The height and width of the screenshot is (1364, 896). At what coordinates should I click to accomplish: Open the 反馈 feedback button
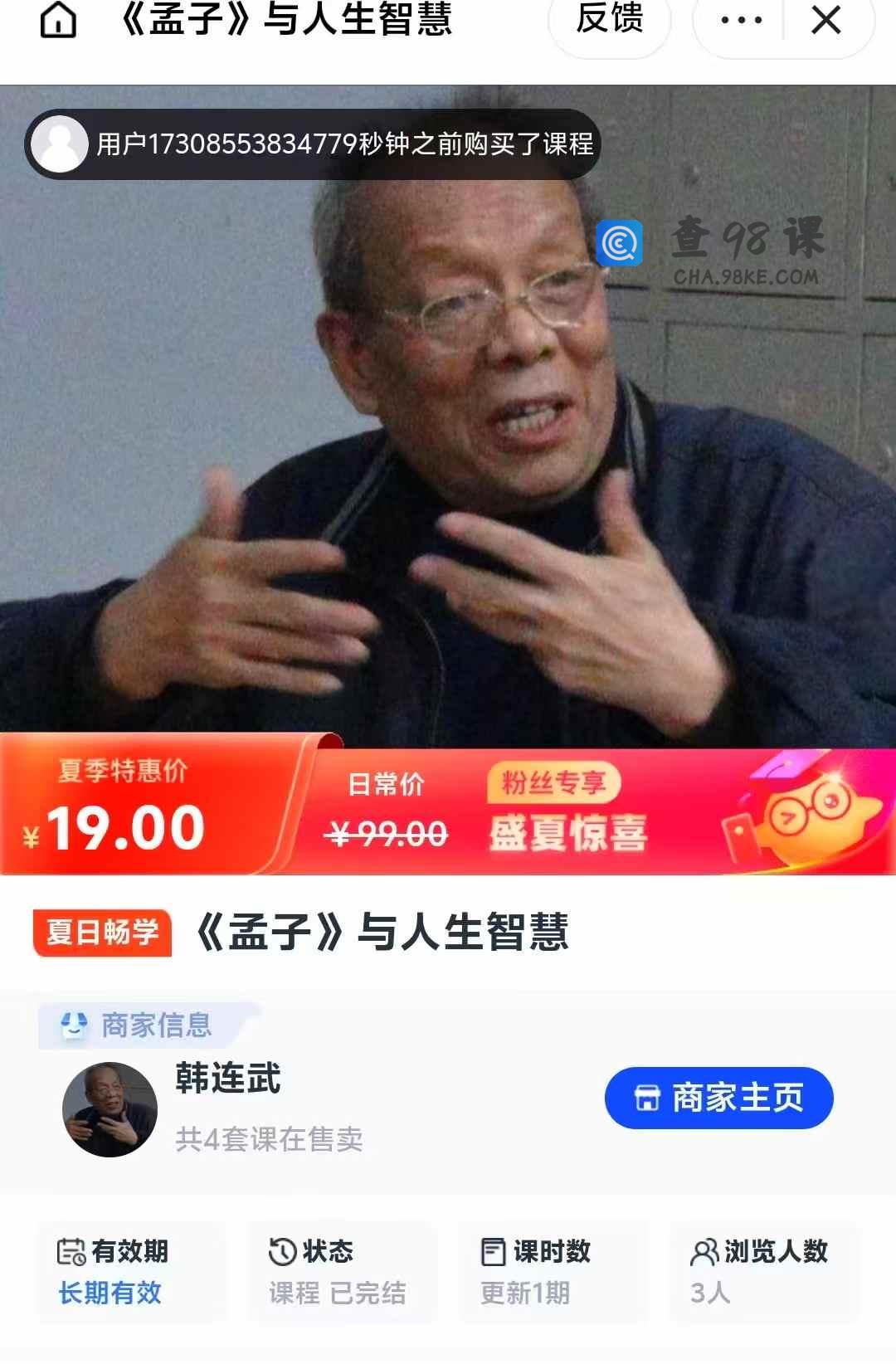point(609,20)
